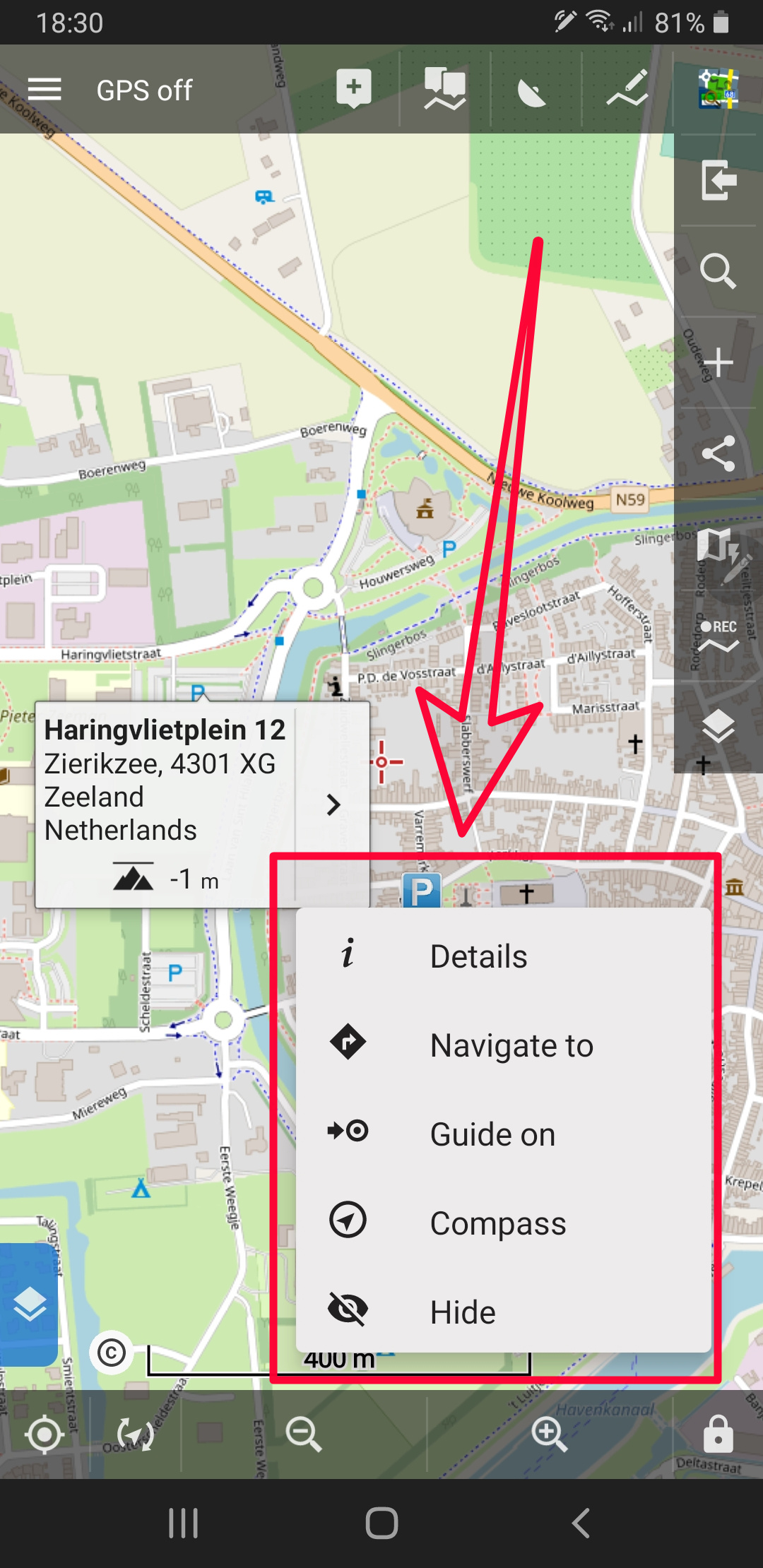The width and height of the screenshot is (763, 1568).
Task: Open the points and tracks manager icon
Action: click(445, 89)
